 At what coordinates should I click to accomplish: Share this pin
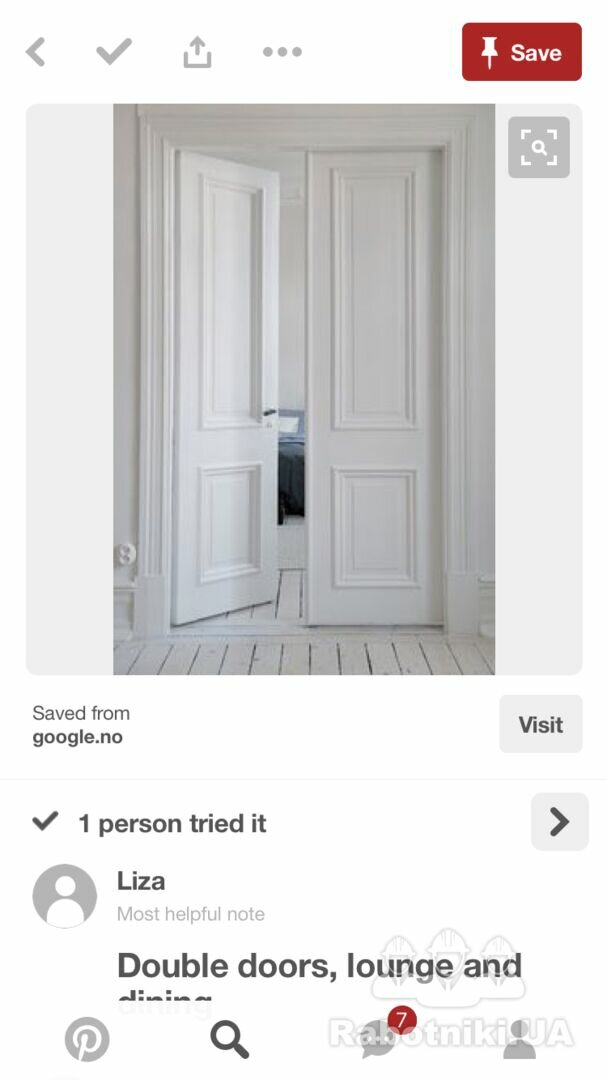coord(197,52)
